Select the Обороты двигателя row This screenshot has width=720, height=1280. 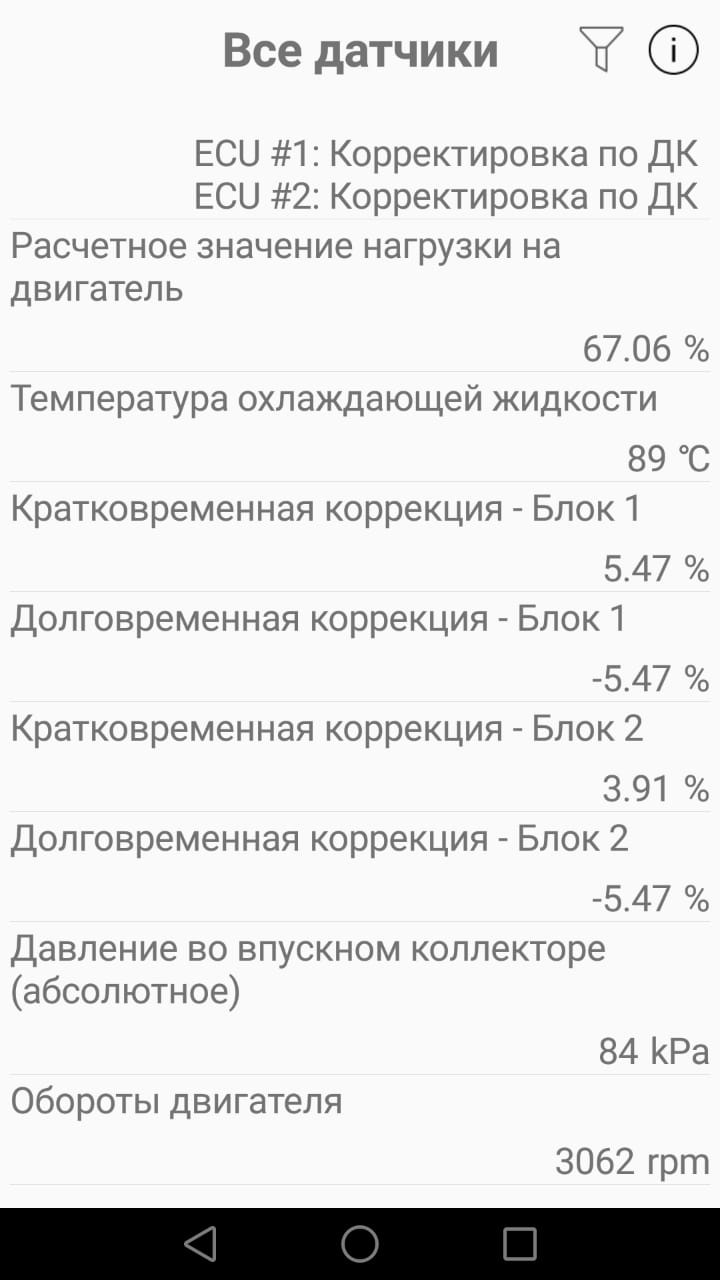point(360,1130)
